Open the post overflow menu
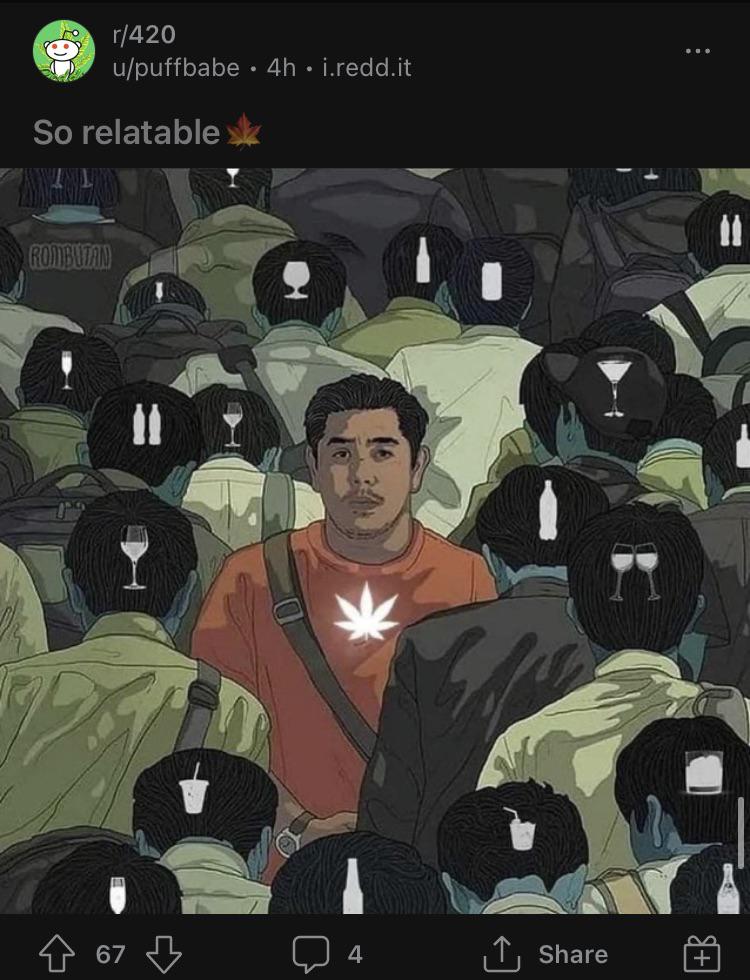The width and height of the screenshot is (750, 980). click(698, 51)
